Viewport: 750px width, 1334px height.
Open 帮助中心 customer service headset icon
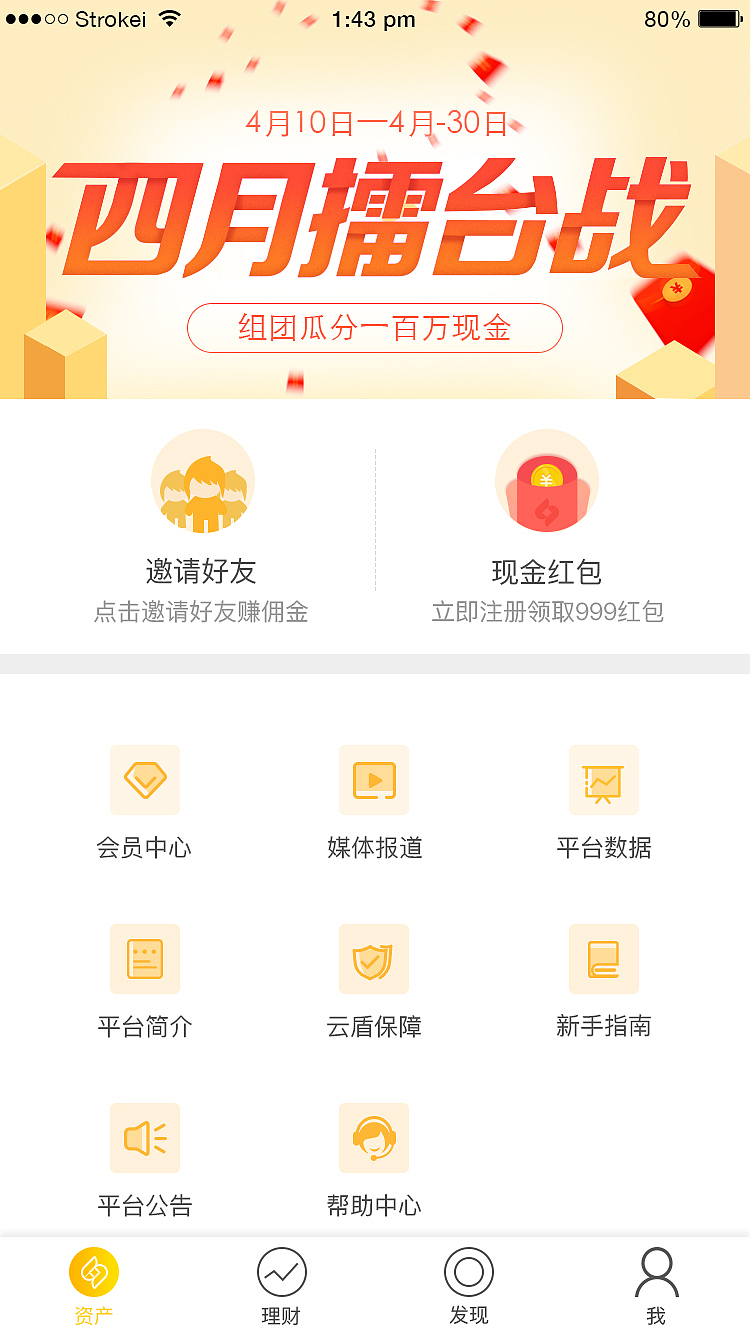(x=374, y=1137)
